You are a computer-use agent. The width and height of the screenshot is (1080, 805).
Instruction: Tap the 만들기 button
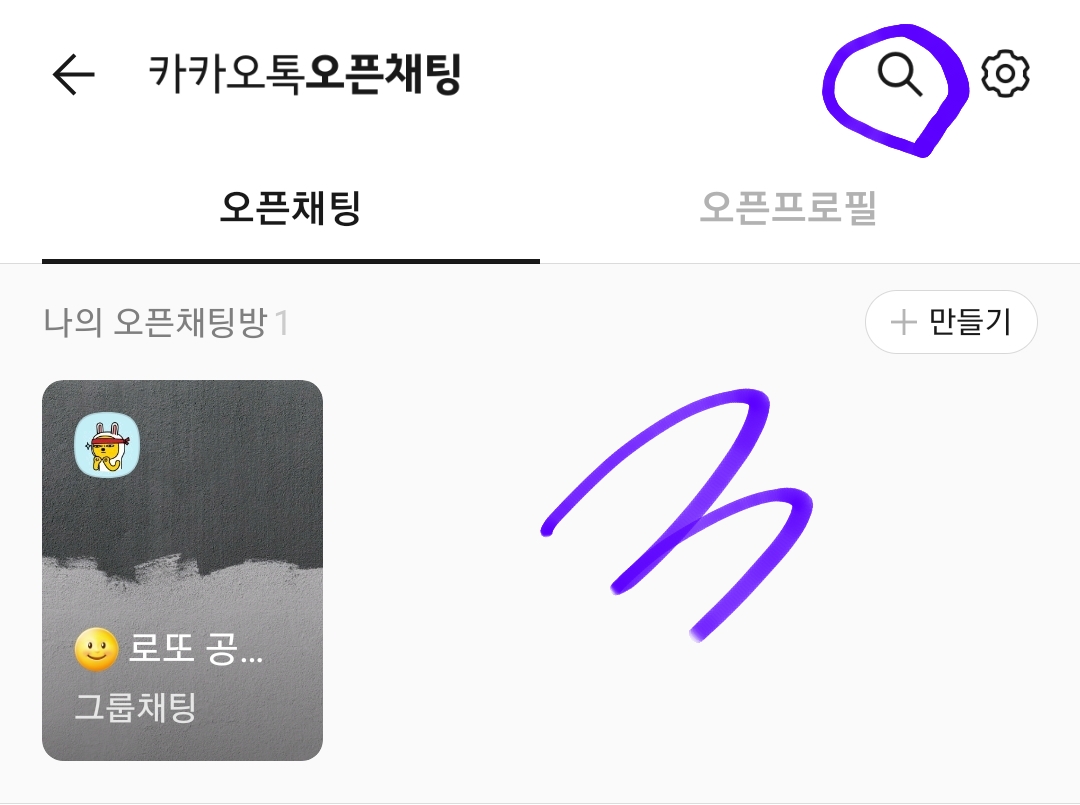coord(951,322)
